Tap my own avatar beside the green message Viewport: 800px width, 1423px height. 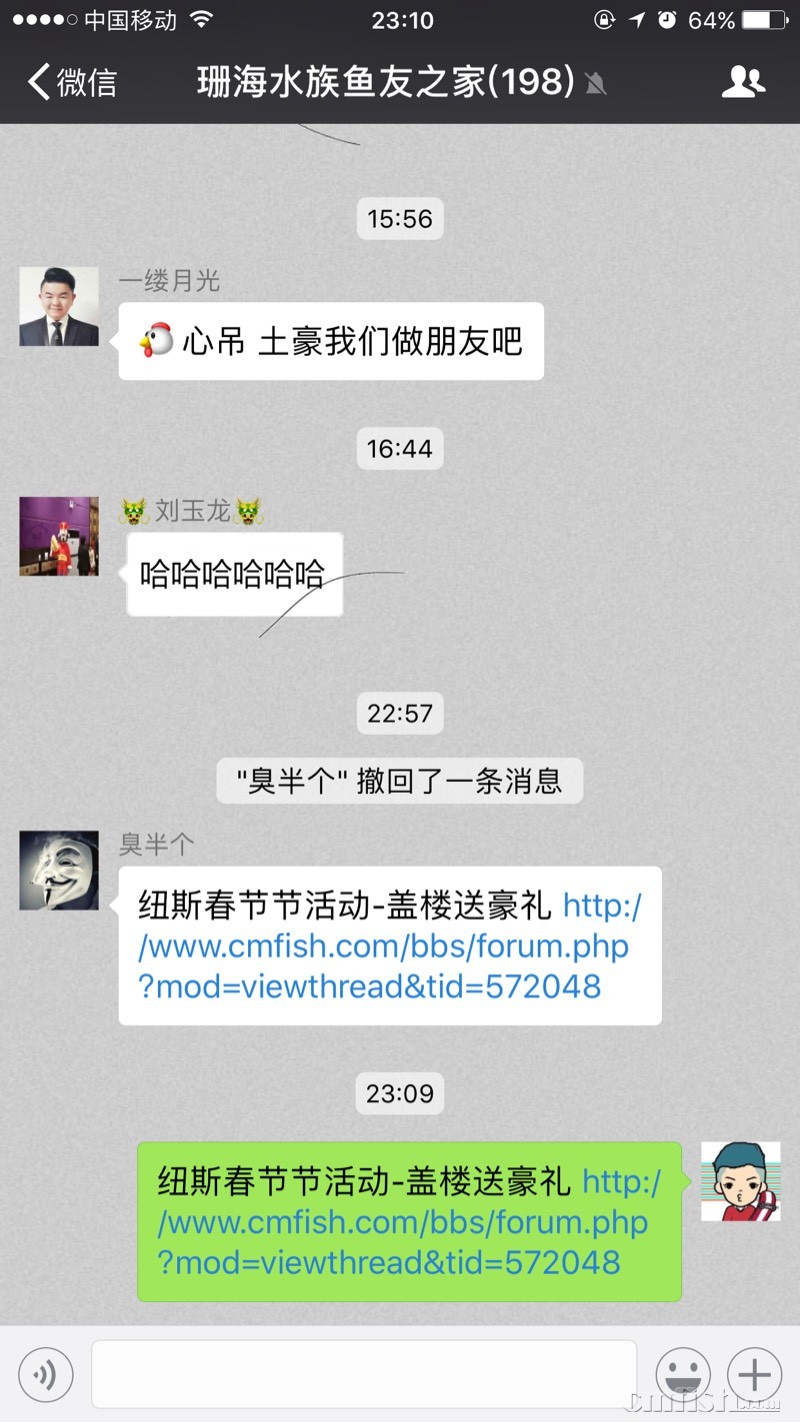(740, 1181)
